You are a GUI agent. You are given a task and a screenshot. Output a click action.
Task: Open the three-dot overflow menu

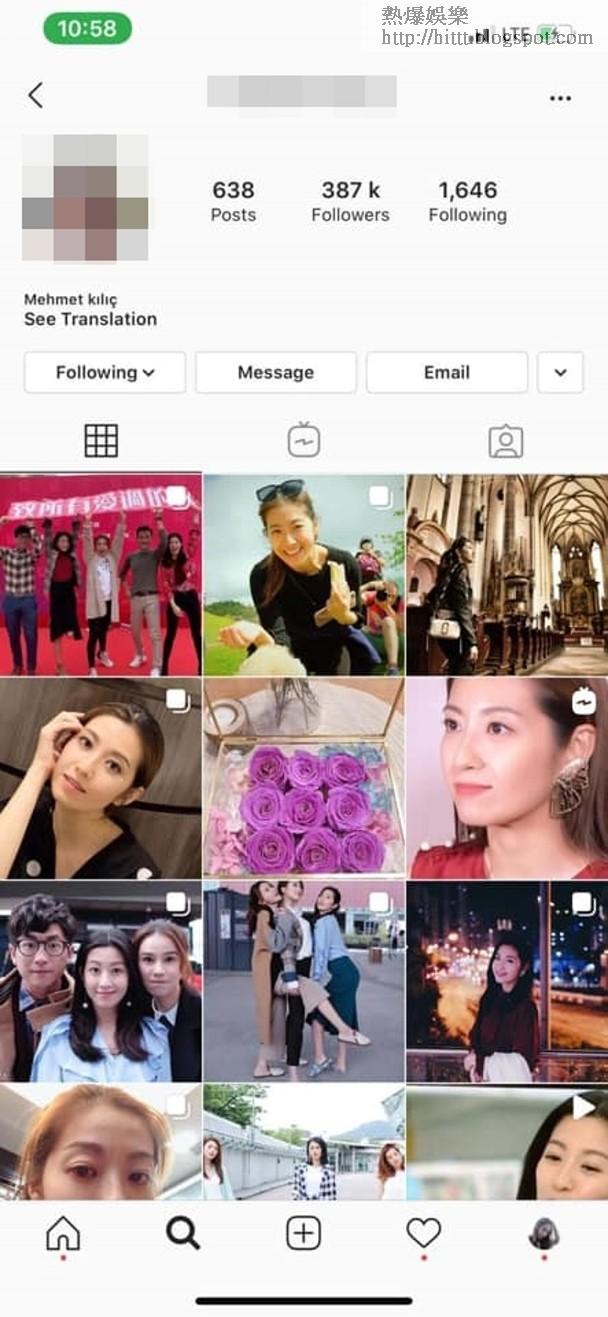pos(560,98)
